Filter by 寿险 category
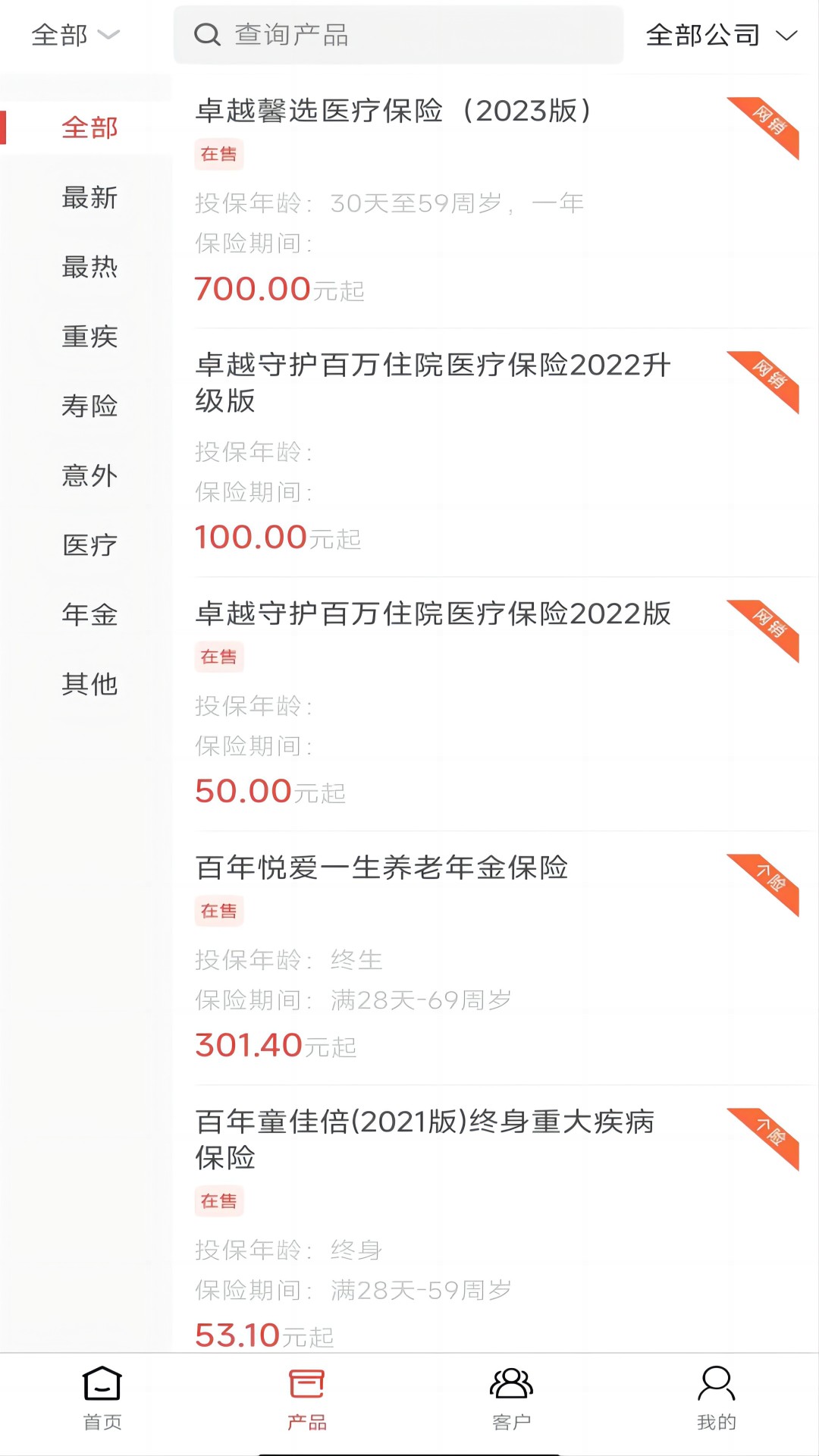This screenshot has height=1456, width=819. (89, 406)
